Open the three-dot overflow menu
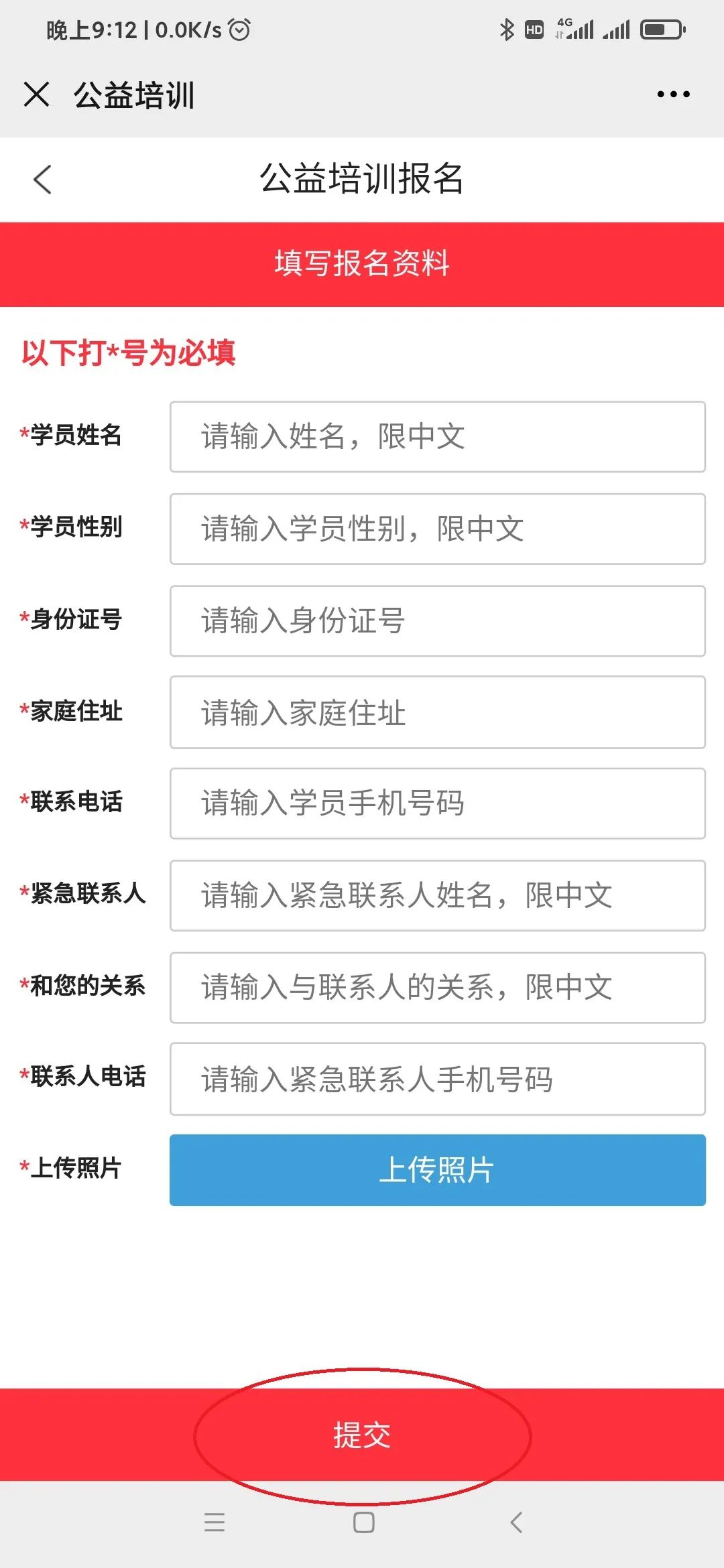The width and height of the screenshot is (724, 1568). click(x=673, y=94)
